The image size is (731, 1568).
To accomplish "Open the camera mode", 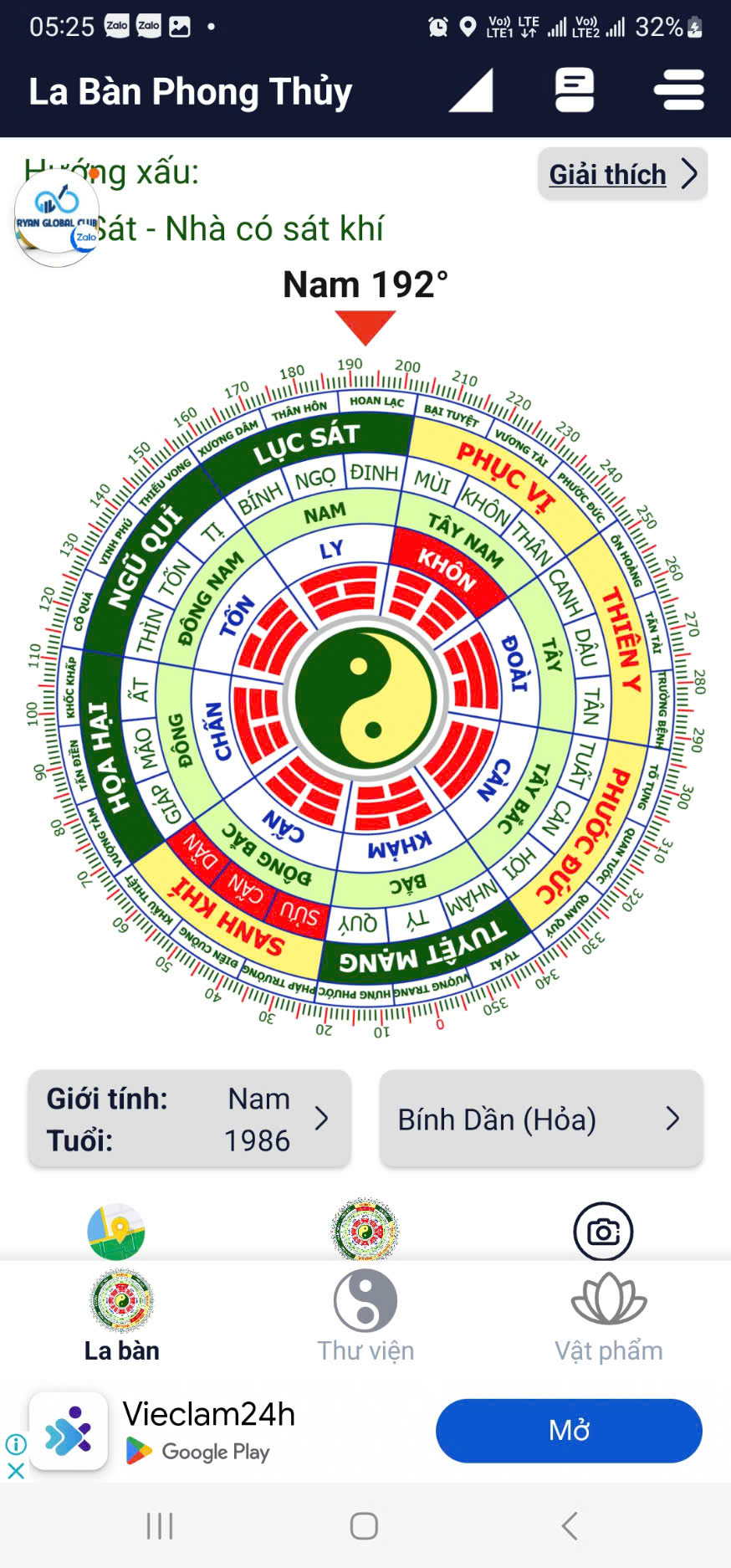I will (603, 1232).
